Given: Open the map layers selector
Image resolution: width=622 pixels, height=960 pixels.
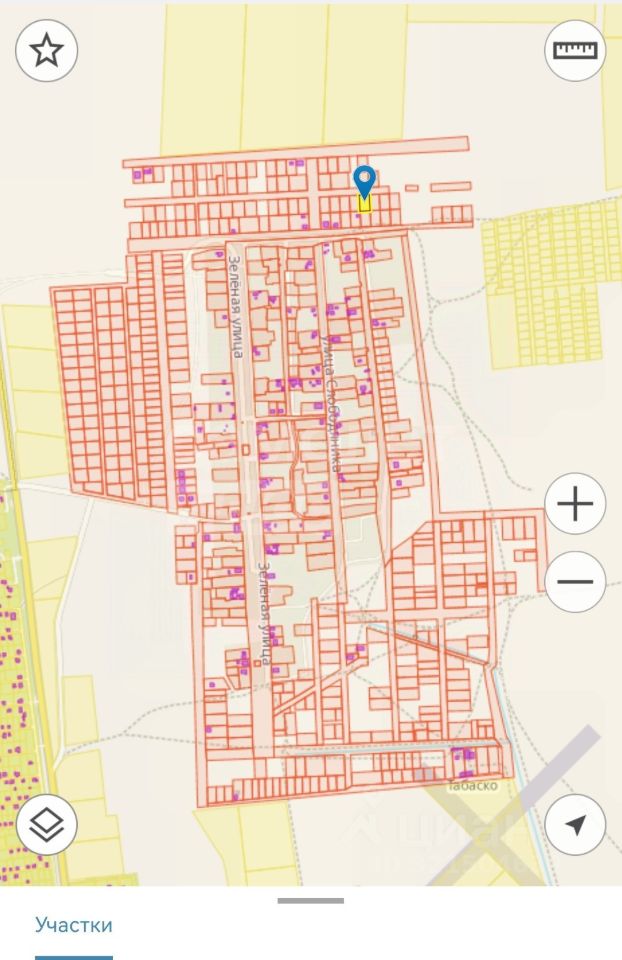Looking at the screenshot, I should click(47, 825).
